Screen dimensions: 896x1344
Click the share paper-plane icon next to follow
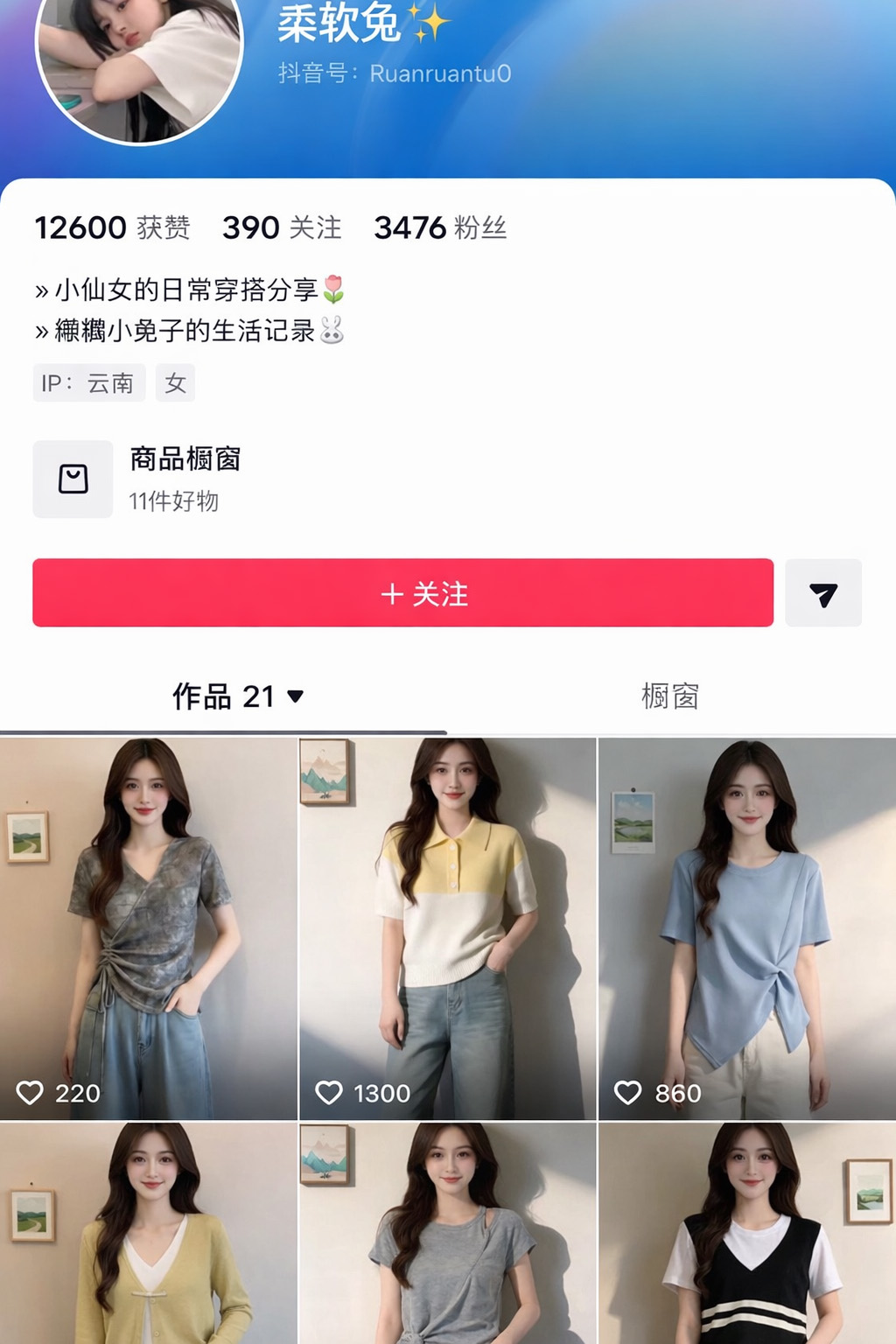tap(822, 593)
